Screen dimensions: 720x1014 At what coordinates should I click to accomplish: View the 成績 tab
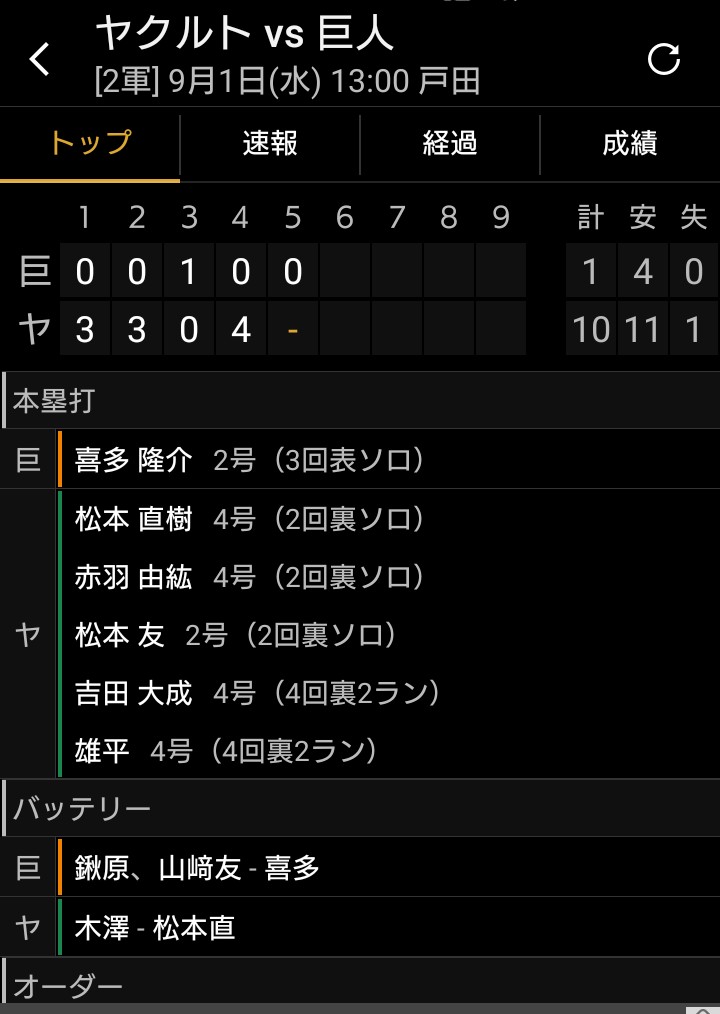[x=630, y=143]
